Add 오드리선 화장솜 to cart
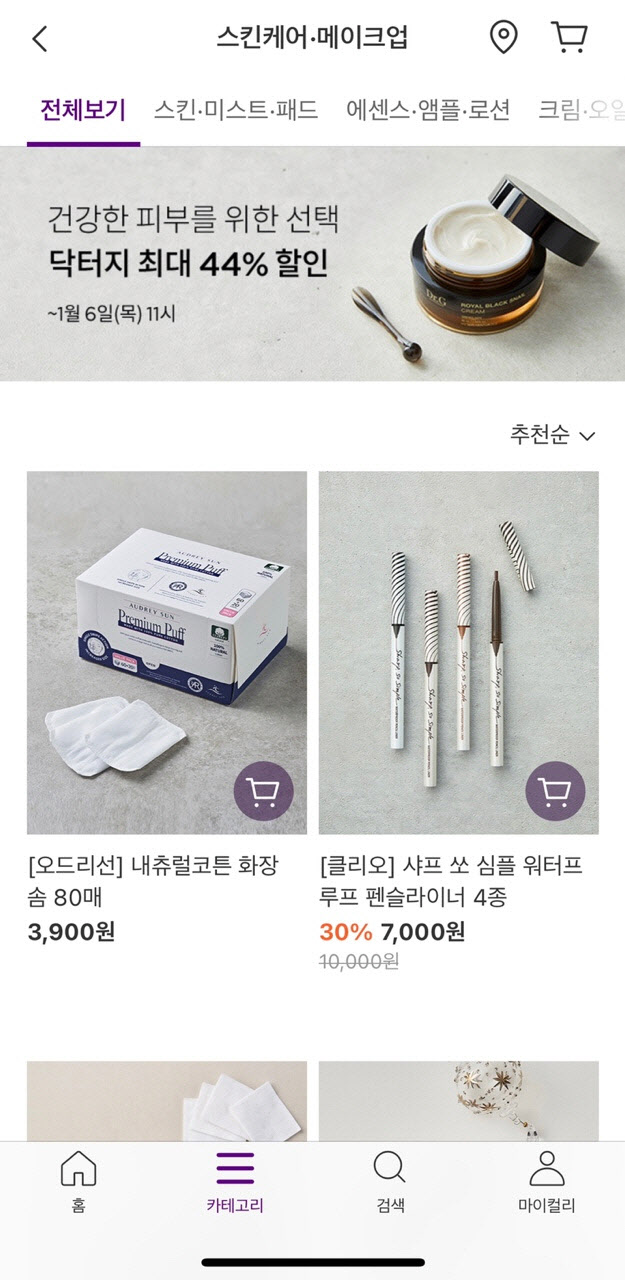This screenshot has height=1280, width=625. click(263, 791)
